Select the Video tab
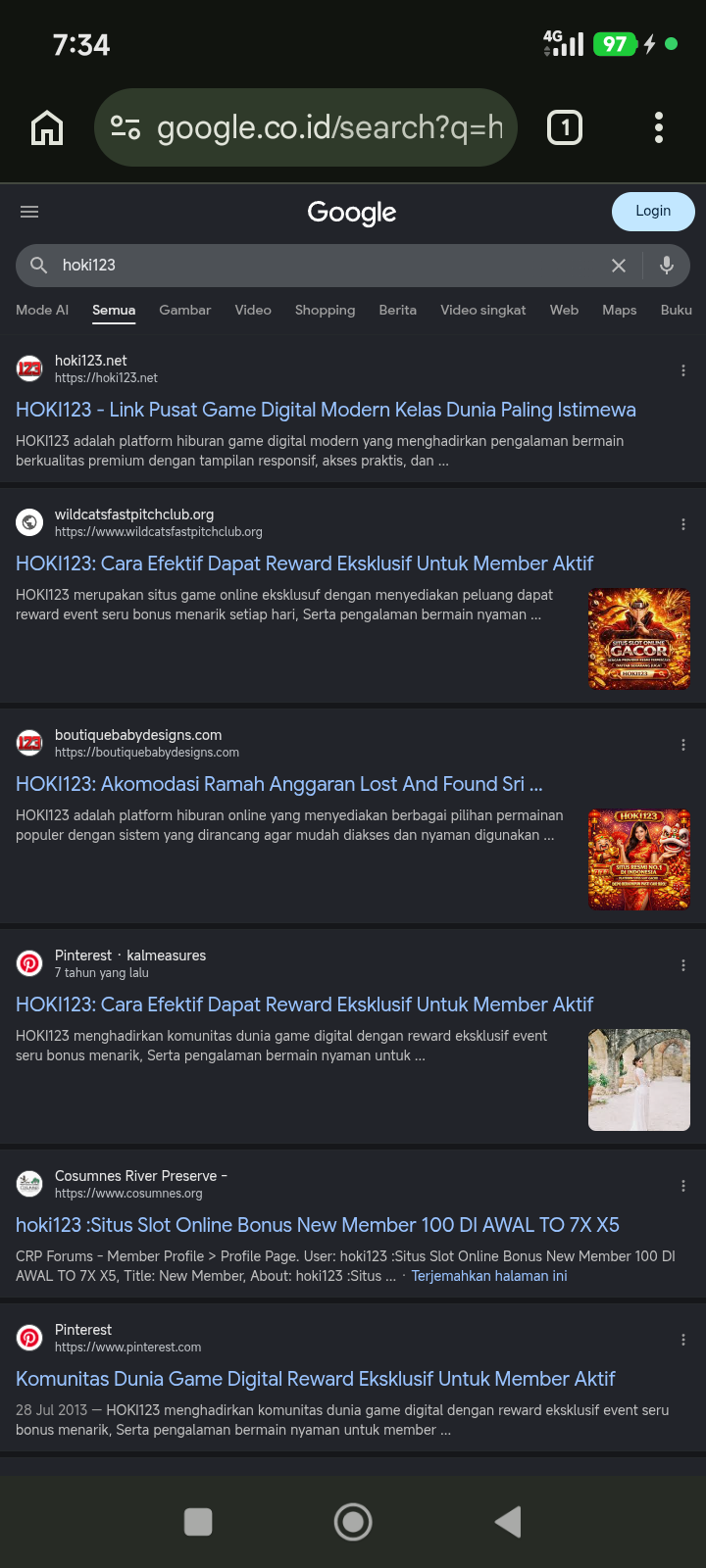This screenshot has width=706, height=1568. [x=253, y=310]
